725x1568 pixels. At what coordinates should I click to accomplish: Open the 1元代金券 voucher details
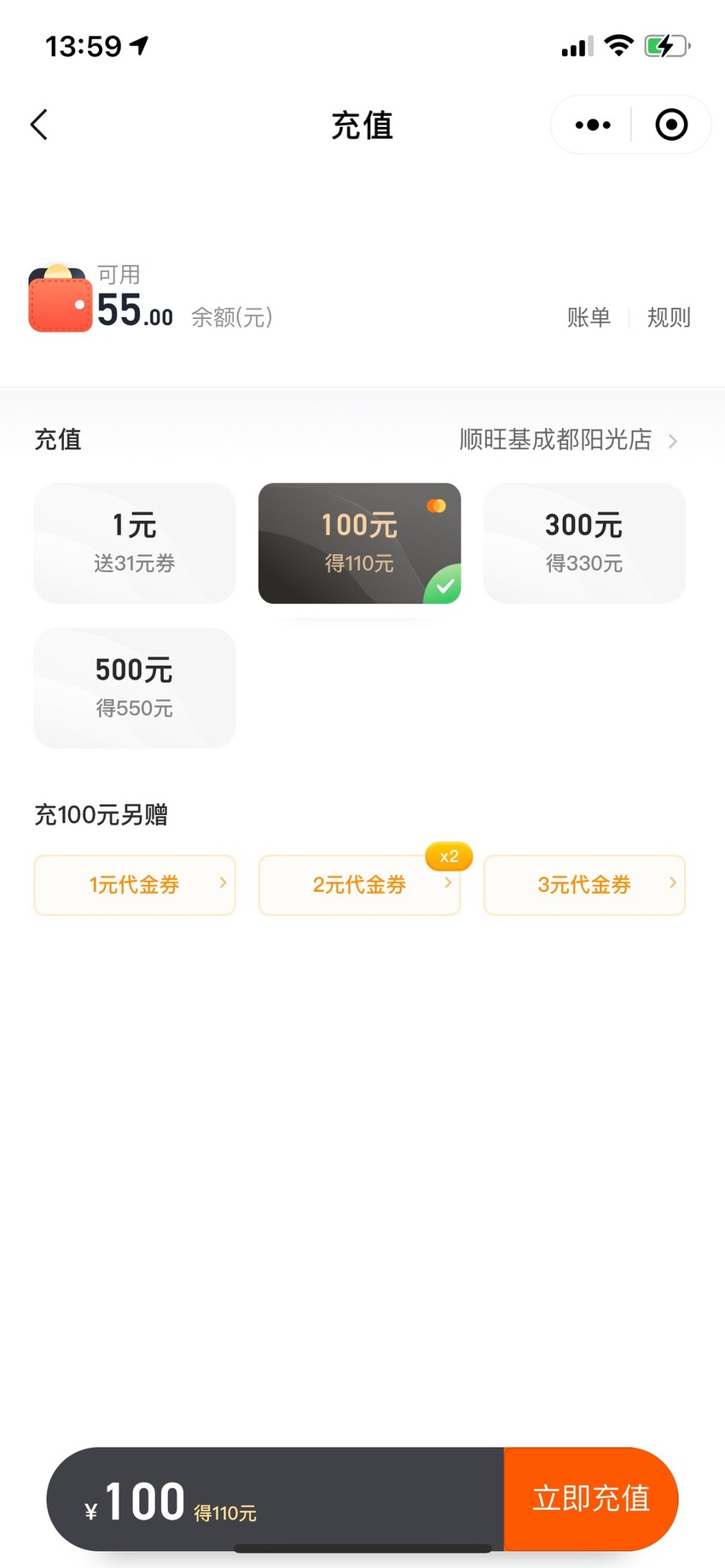point(135,885)
